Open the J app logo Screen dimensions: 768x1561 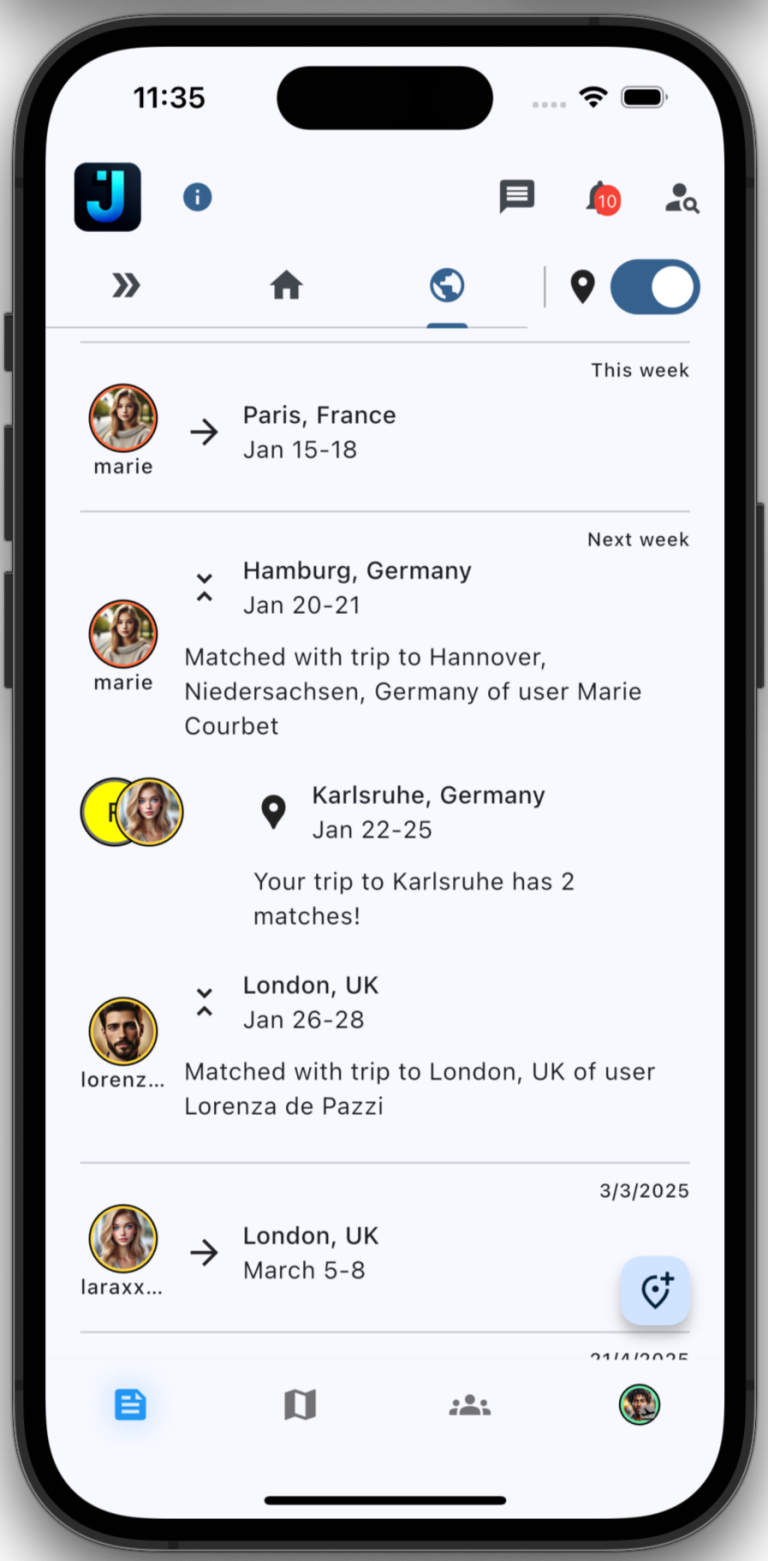108,197
